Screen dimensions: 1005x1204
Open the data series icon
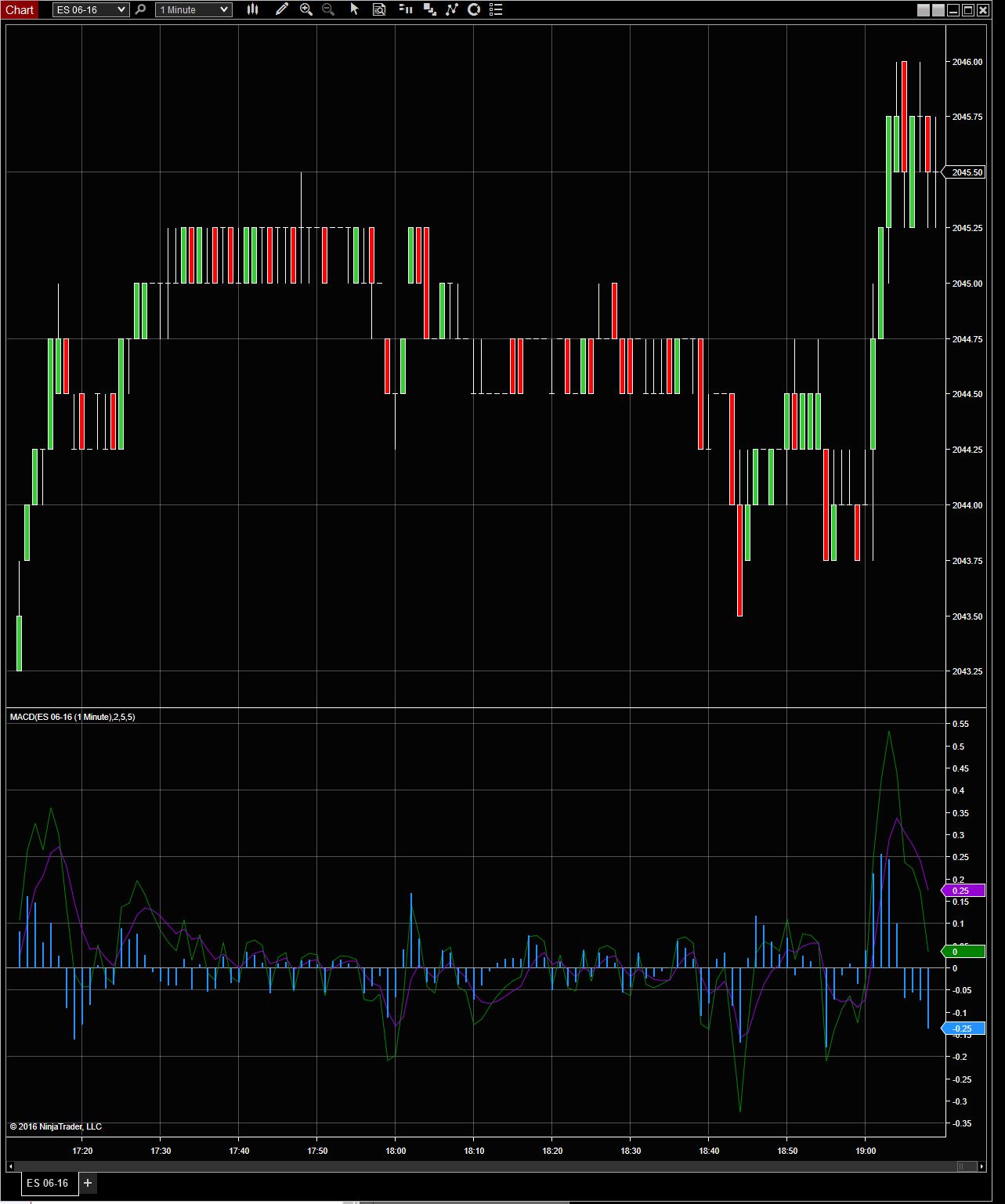tap(429, 9)
